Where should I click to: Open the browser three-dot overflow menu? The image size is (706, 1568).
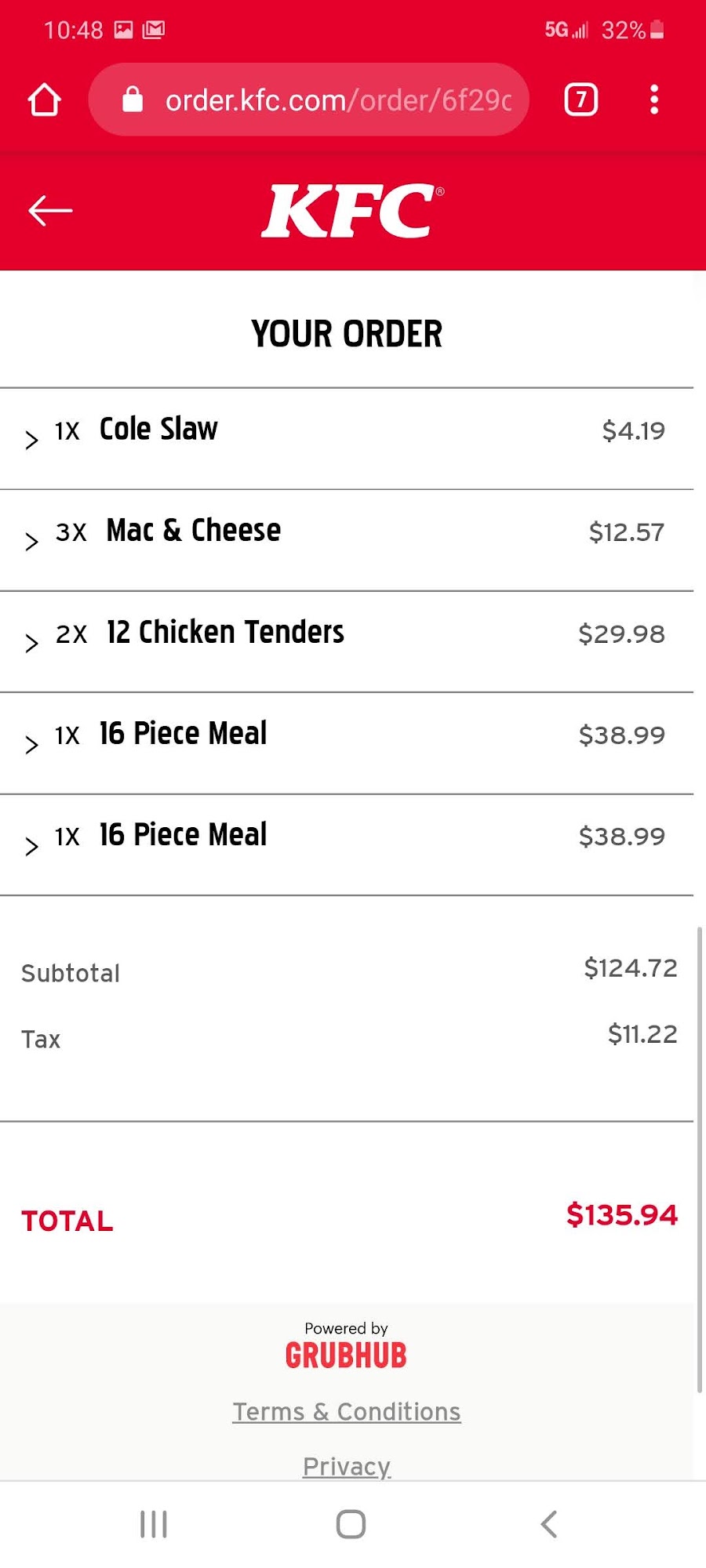653,100
